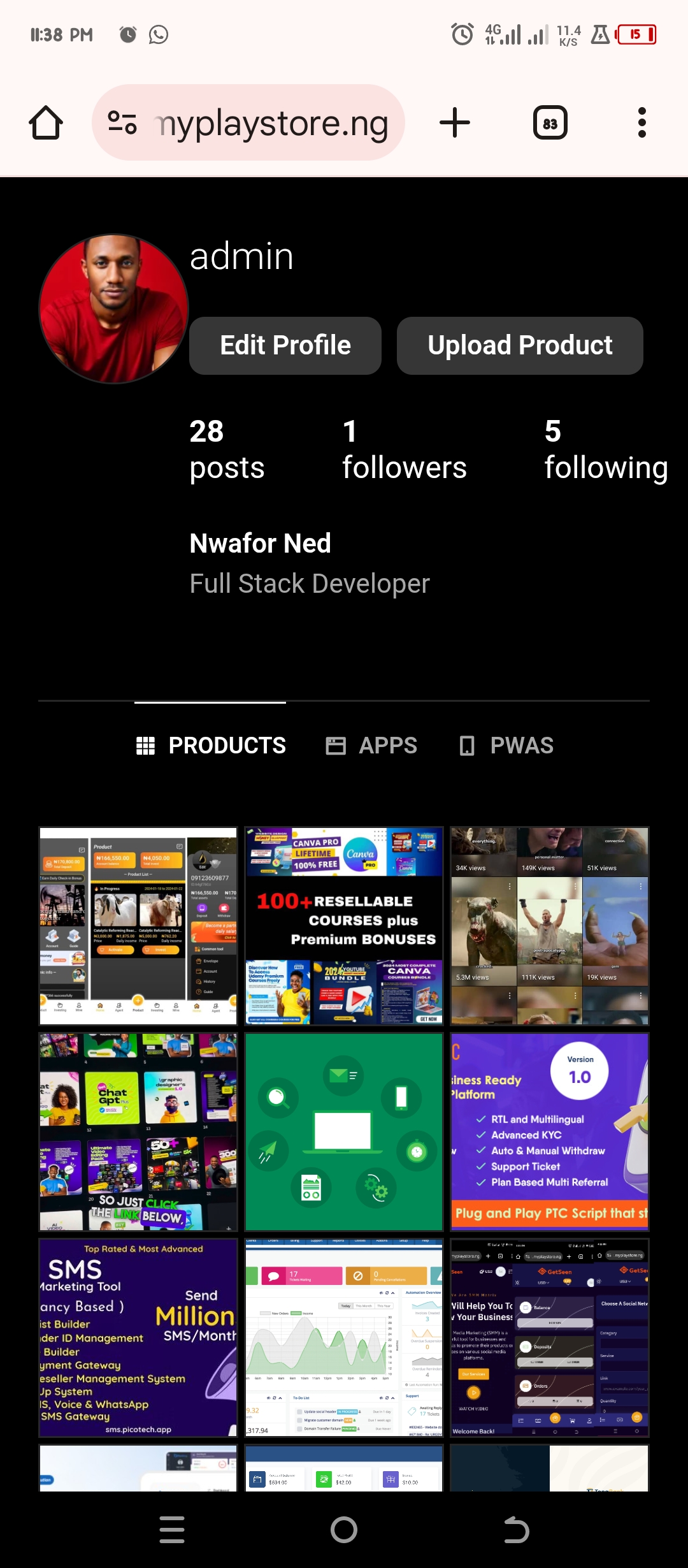
Task: Open the admin profile picture
Action: pyautogui.click(x=113, y=309)
